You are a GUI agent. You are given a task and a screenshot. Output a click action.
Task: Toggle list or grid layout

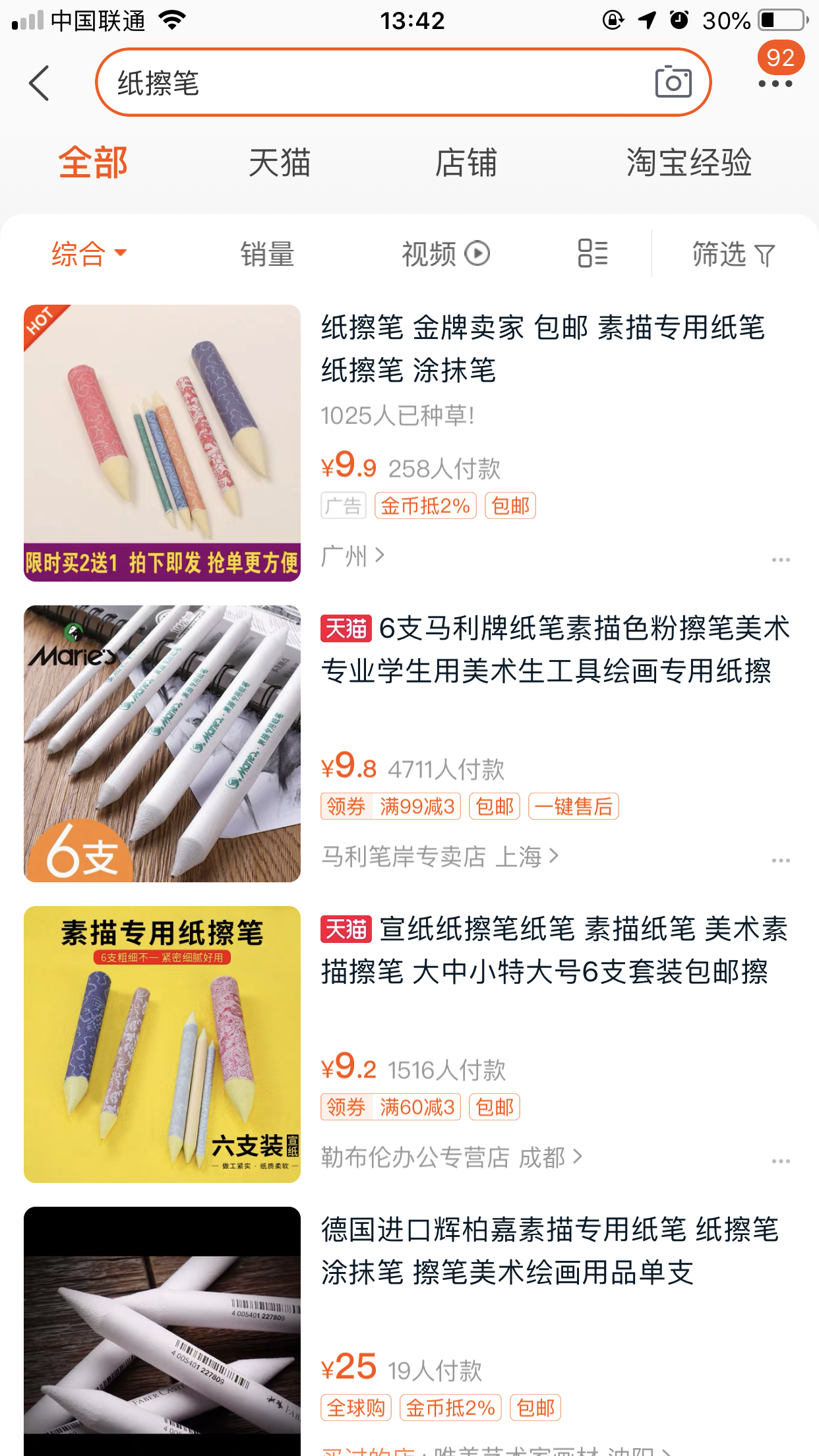point(593,254)
